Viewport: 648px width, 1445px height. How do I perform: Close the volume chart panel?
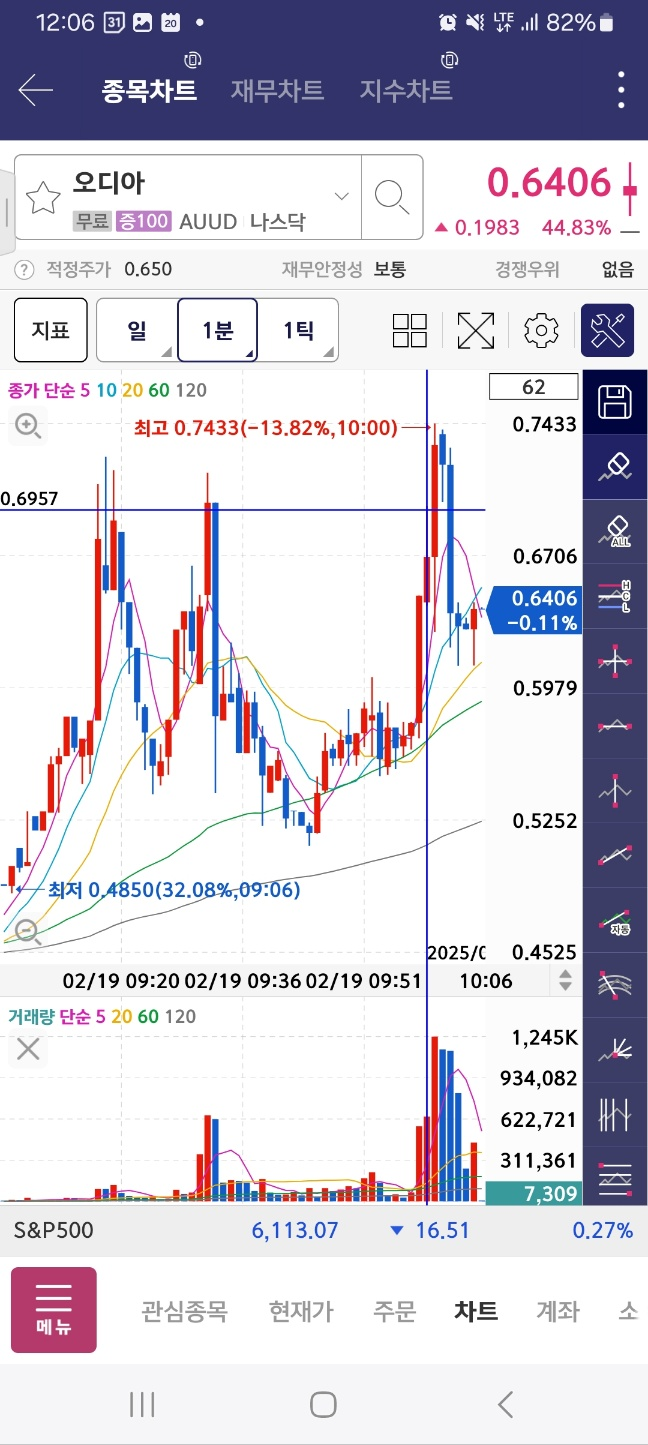point(28,1049)
